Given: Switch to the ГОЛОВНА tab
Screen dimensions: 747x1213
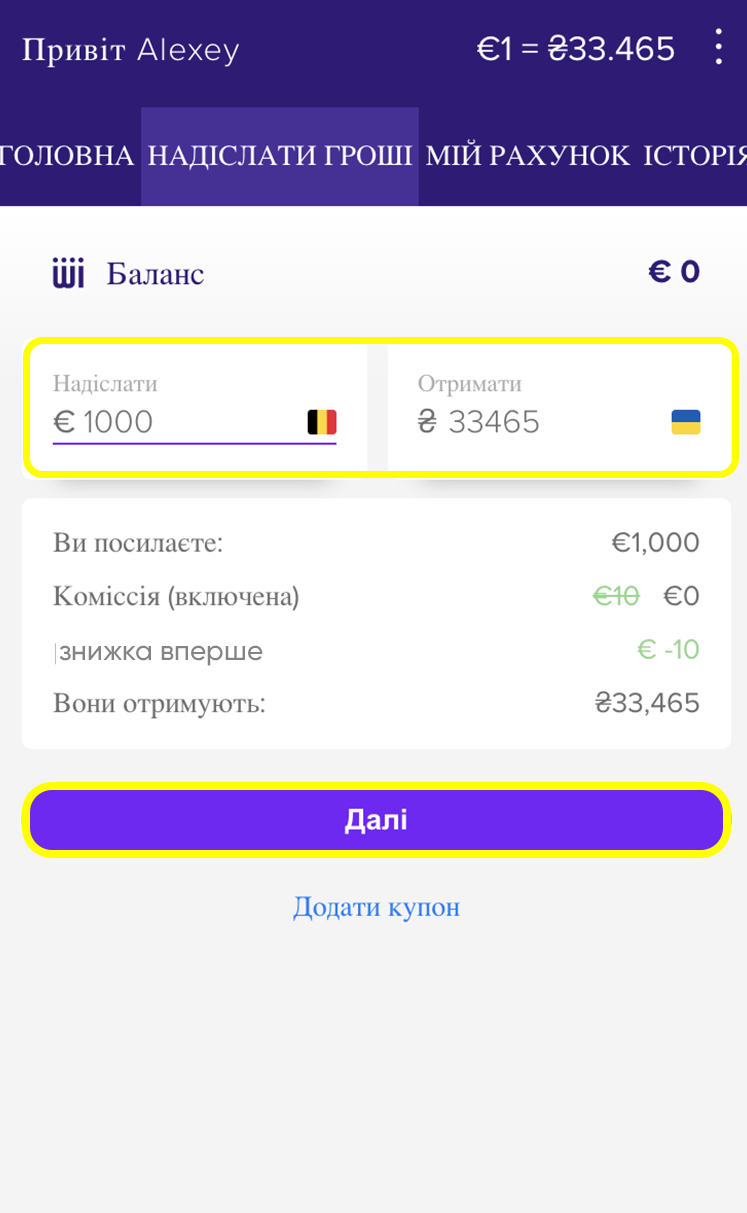Looking at the screenshot, I should tap(66, 156).
